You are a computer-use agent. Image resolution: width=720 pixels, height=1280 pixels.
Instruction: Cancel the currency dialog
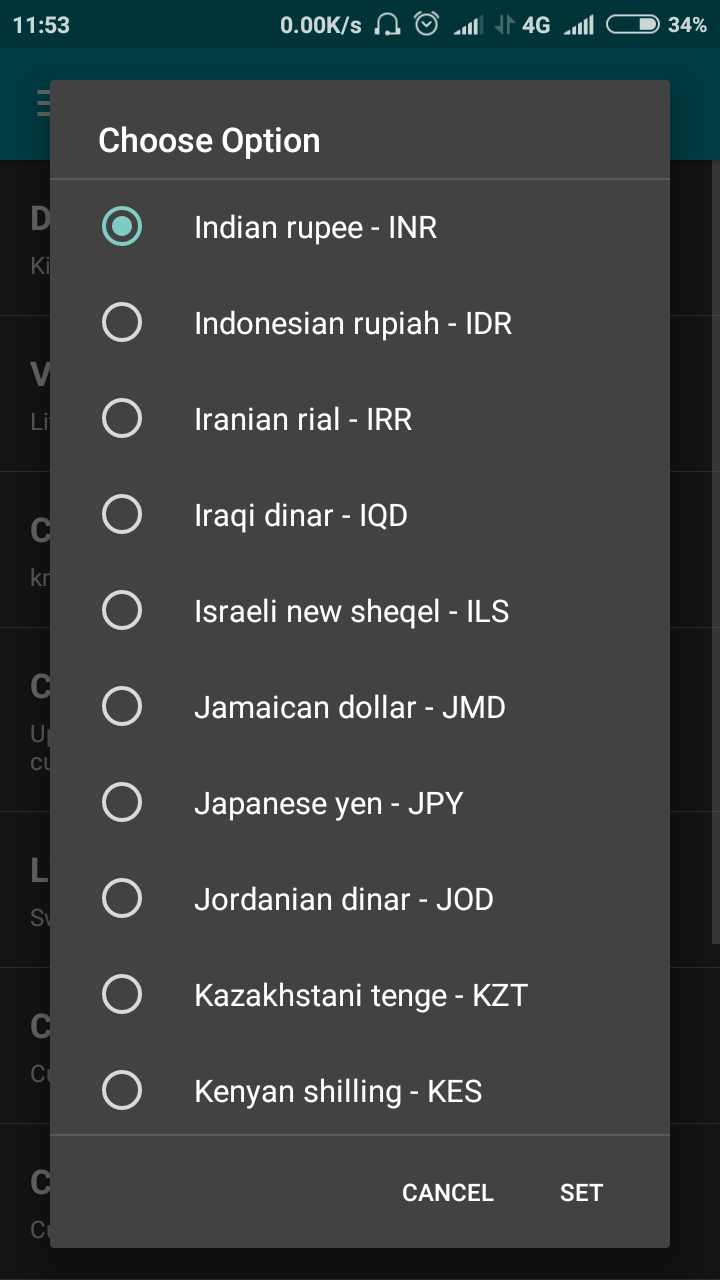point(447,1193)
